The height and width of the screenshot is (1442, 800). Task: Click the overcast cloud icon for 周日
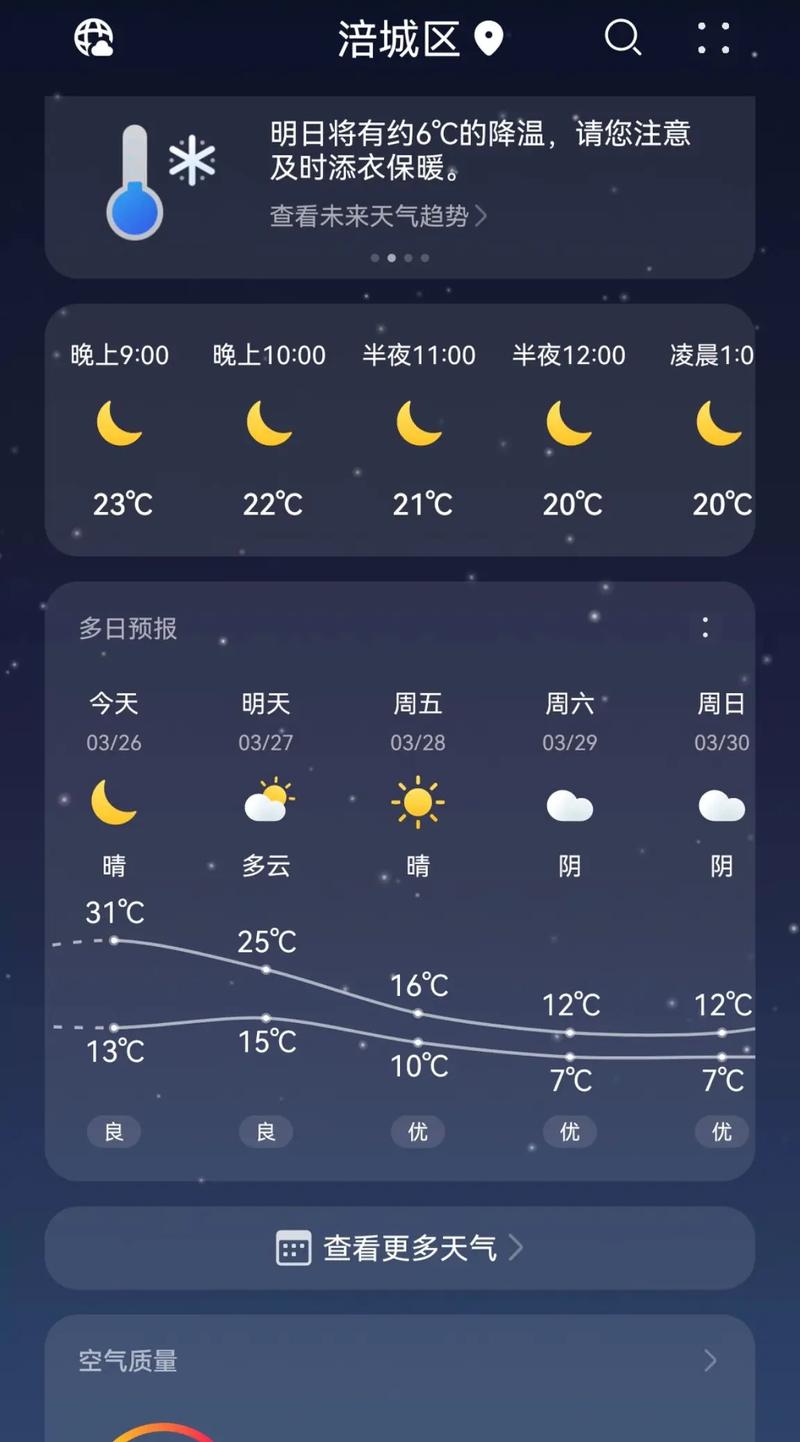(721, 803)
